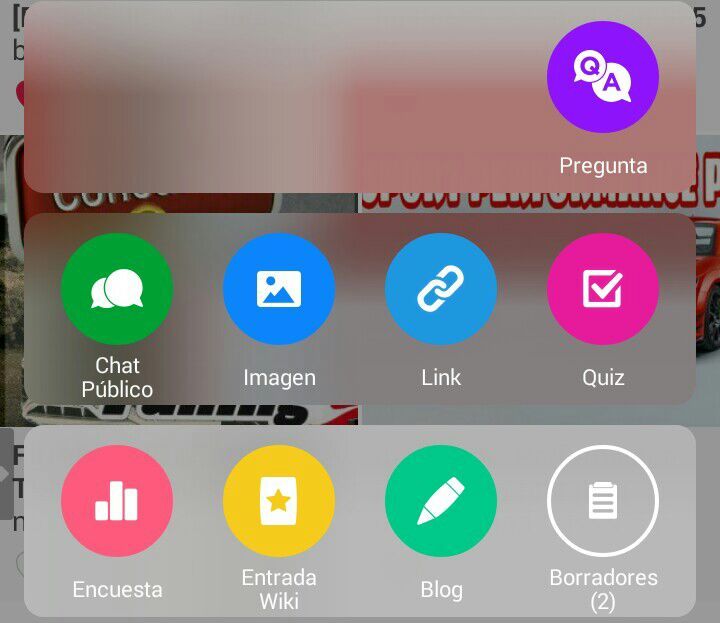Image resolution: width=720 pixels, height=623 pixels.
Task: Choose the Link post option
Action: [x=441, y=289]
